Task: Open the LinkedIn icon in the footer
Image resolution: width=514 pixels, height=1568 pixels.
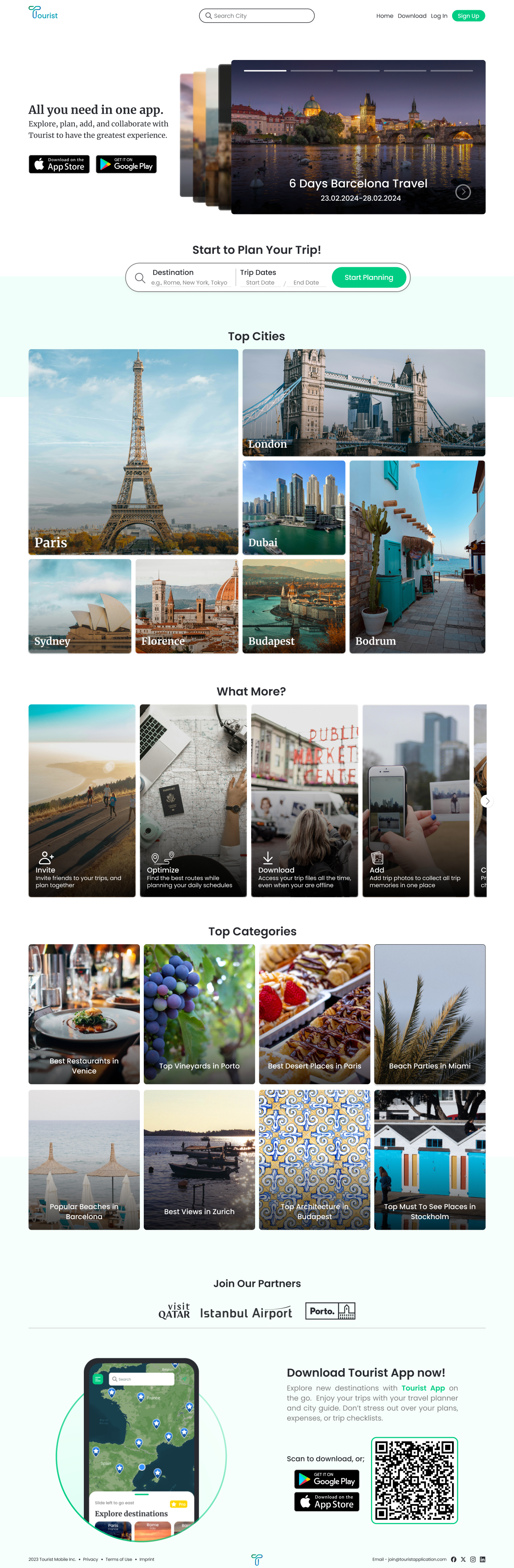Action: click(x=482, y=1559)
